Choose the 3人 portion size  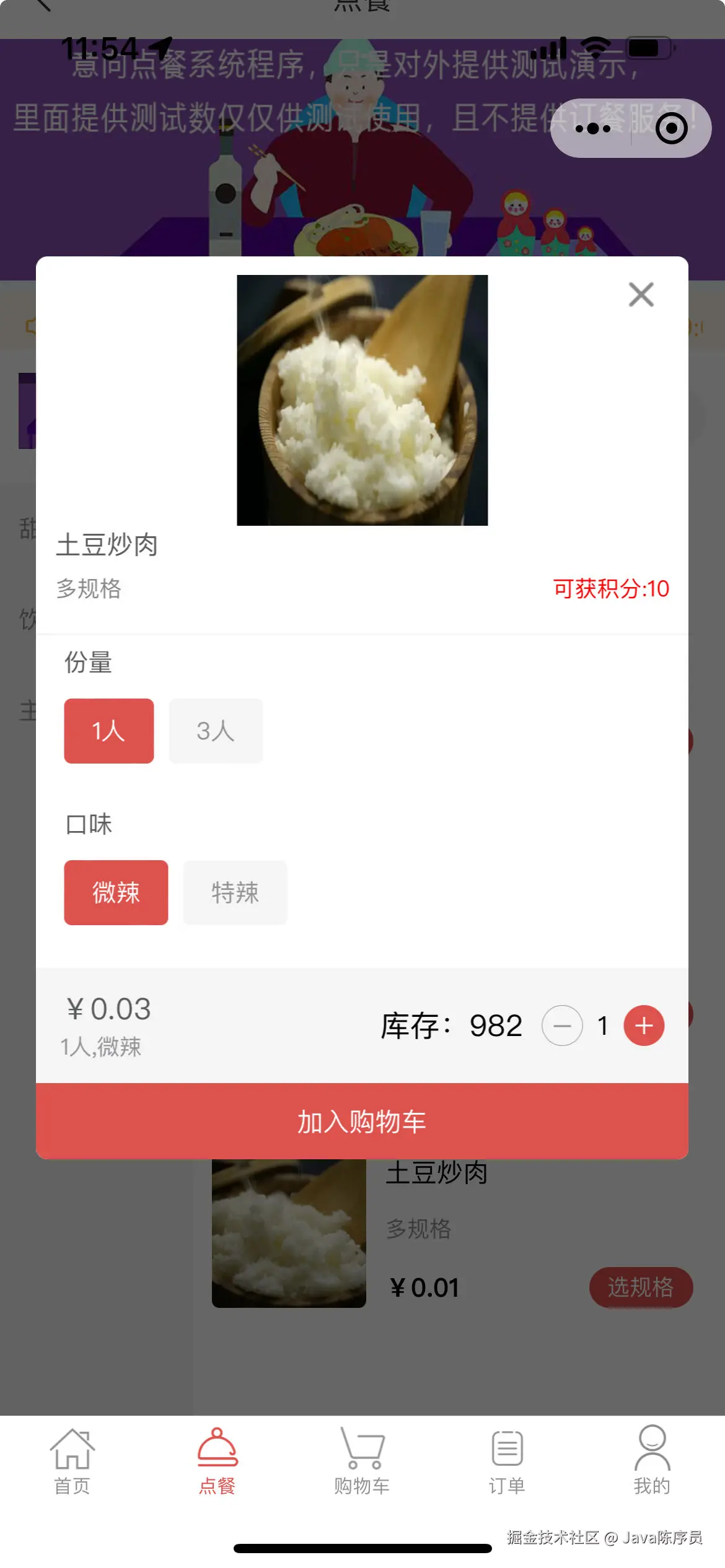point(216,731)
